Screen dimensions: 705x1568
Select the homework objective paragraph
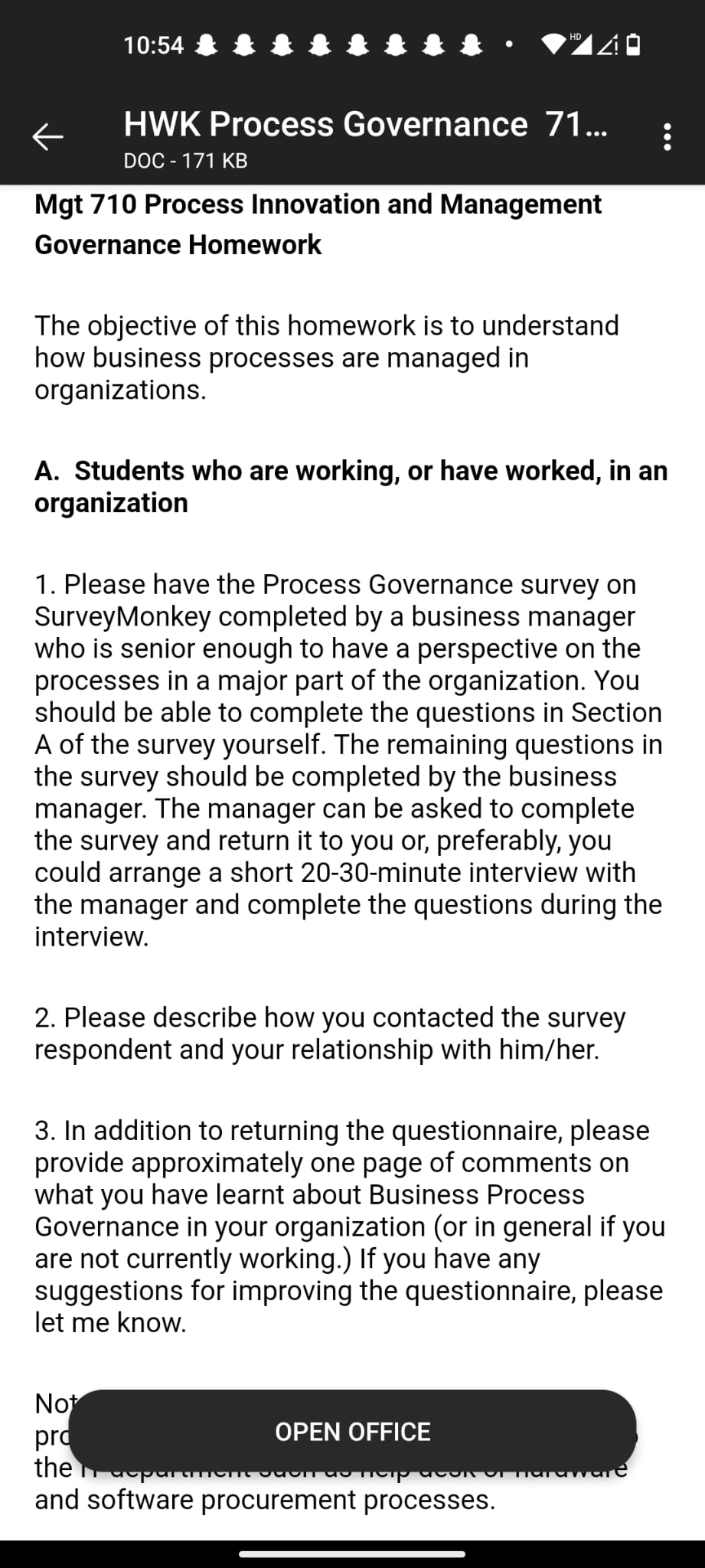327,357
